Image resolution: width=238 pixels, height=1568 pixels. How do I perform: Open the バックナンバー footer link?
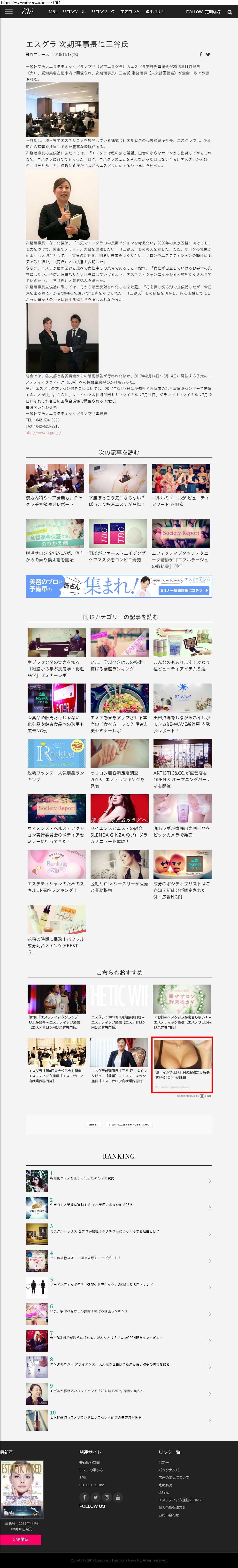[x=170, y=1469]
